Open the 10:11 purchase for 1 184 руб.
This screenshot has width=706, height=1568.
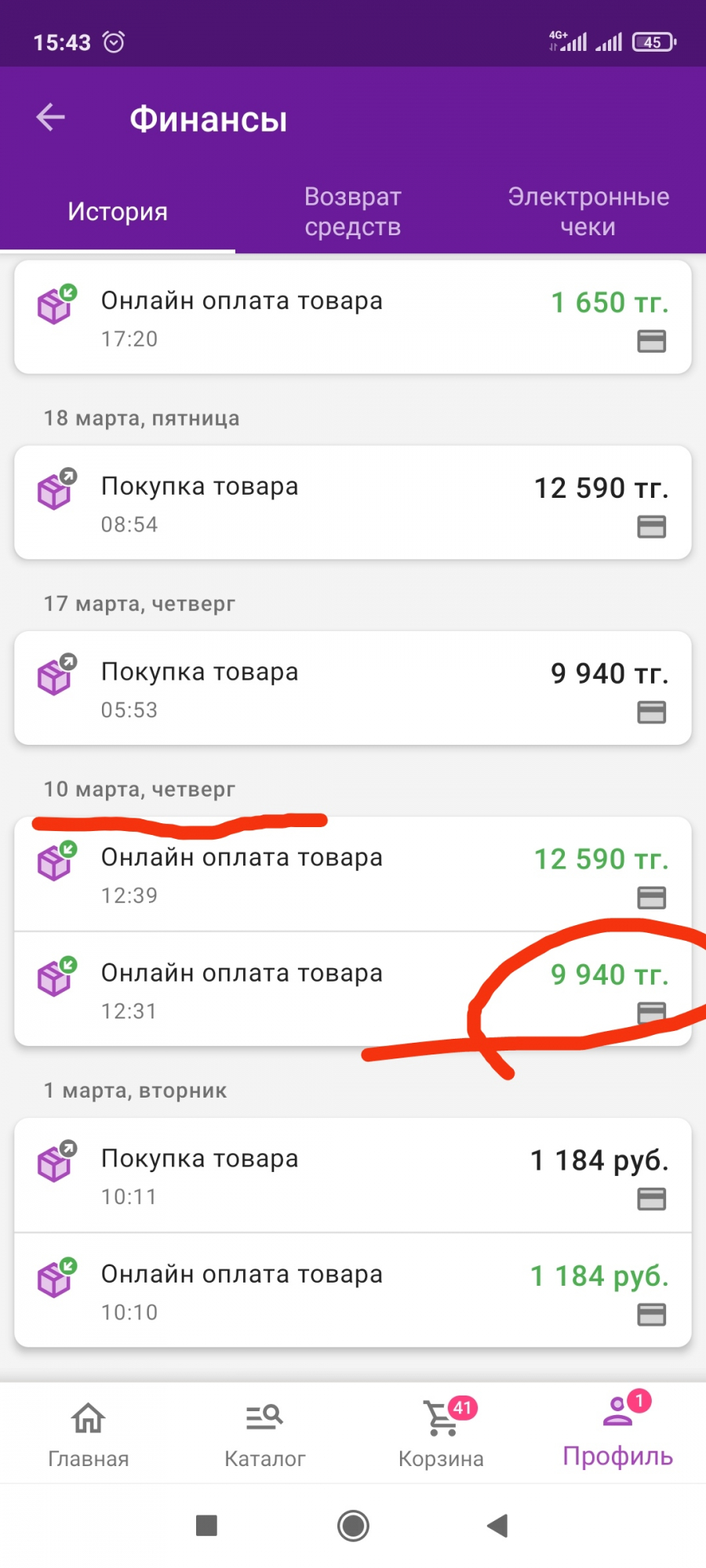[353, 1175]
